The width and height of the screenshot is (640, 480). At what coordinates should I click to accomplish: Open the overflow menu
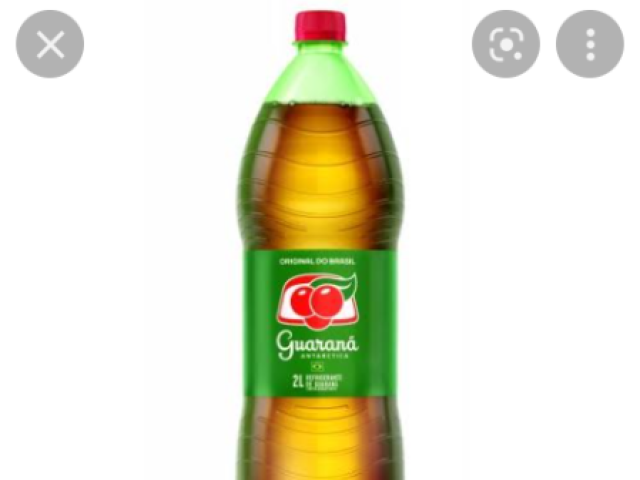click(x=590, y=44)
